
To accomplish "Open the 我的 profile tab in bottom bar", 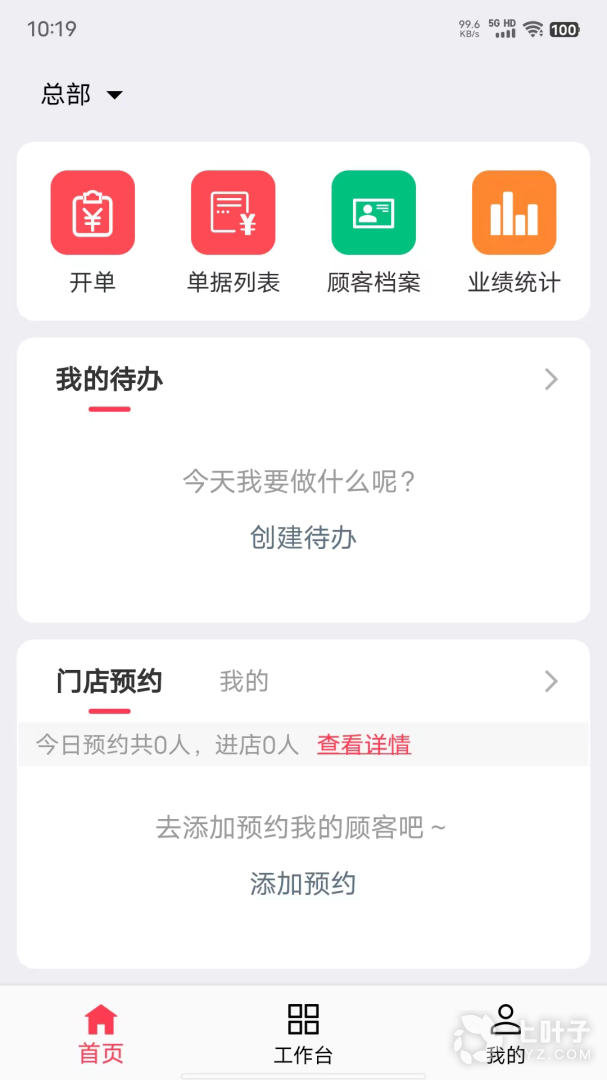I will tap(506, 1033).
